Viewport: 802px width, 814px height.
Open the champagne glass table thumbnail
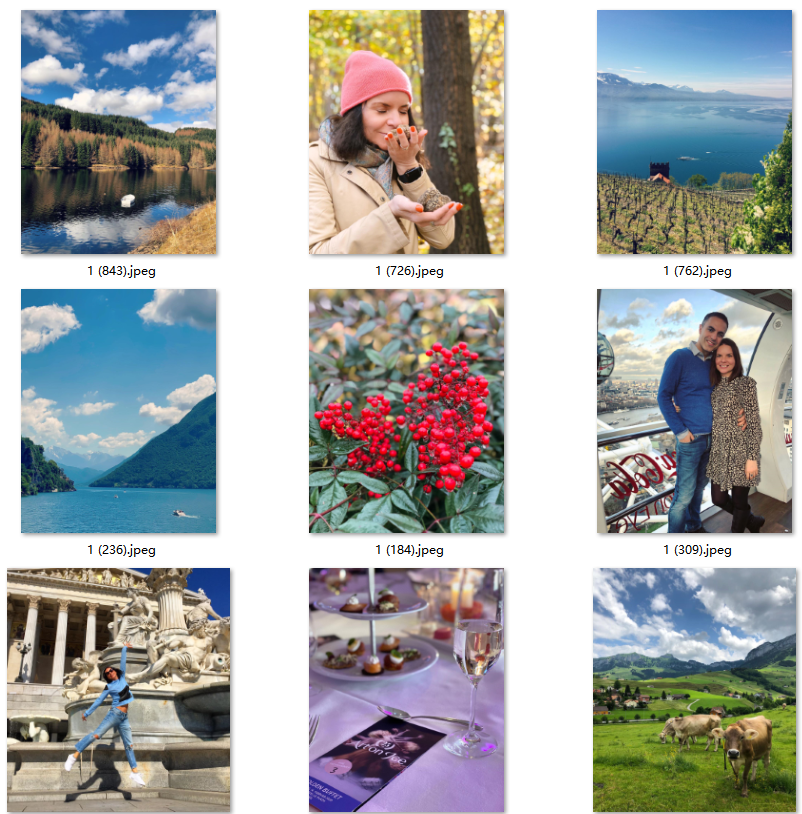click(406, 690)
